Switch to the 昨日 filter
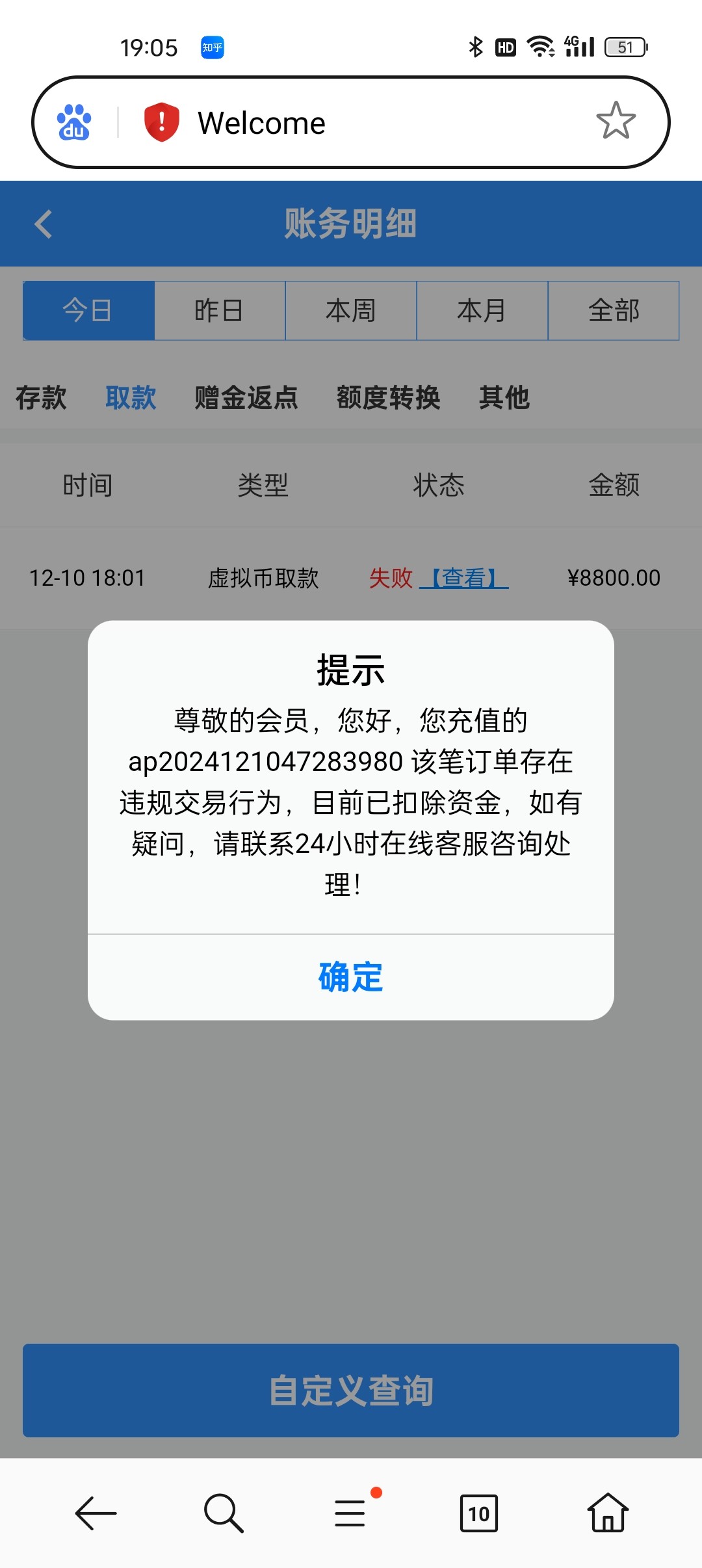Viewport: 702px width, 1568px height. coord(220,311)
